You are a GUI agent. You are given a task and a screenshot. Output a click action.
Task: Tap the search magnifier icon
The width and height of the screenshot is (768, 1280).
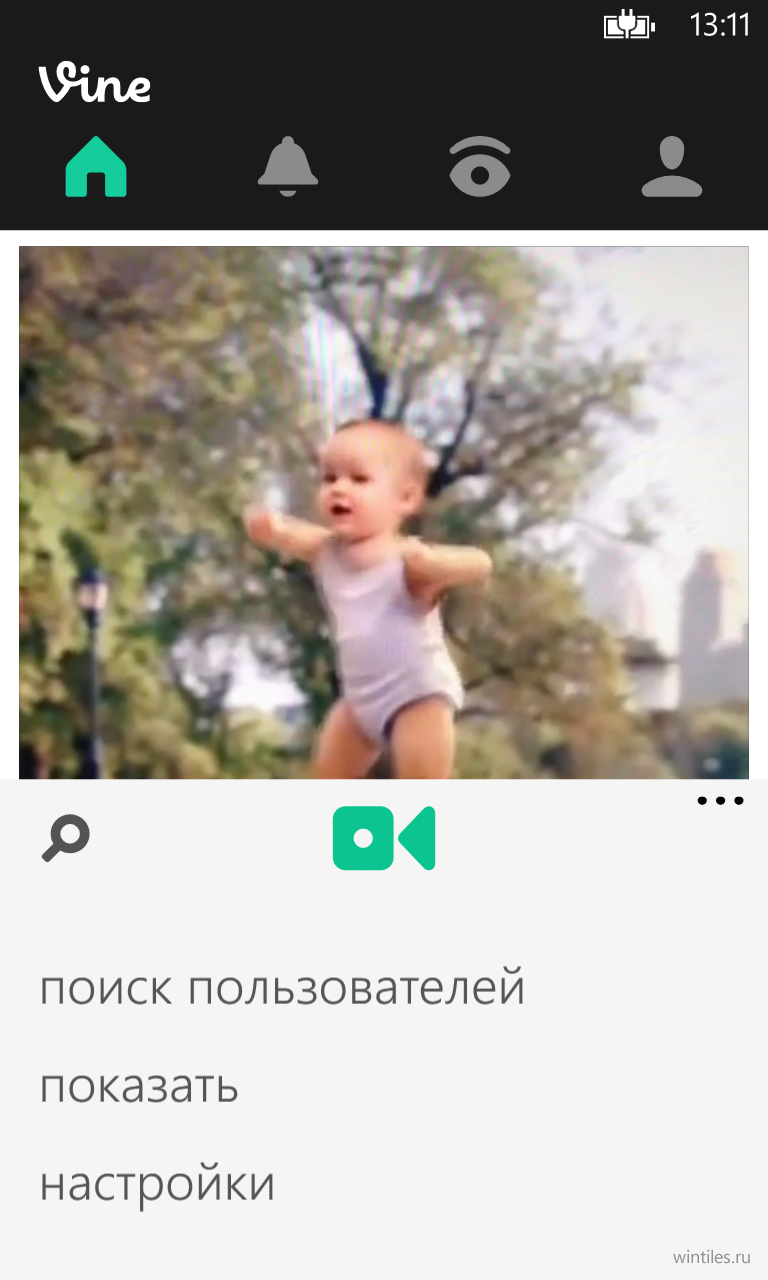(x=65, y=839)
